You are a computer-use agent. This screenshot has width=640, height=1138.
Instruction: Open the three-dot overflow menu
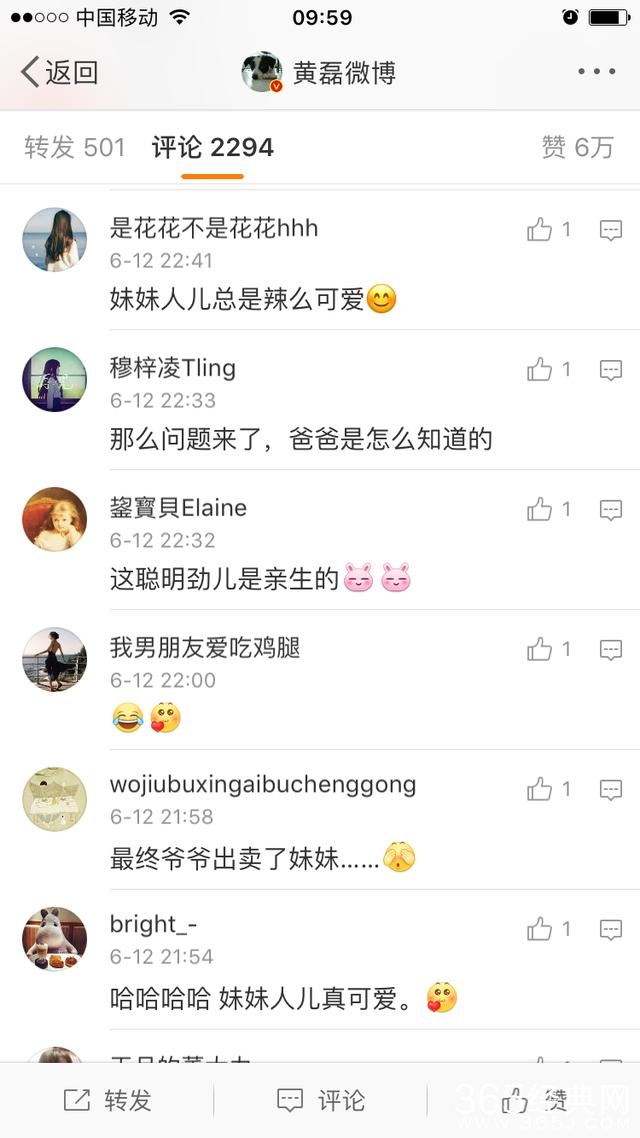[596, 72]
